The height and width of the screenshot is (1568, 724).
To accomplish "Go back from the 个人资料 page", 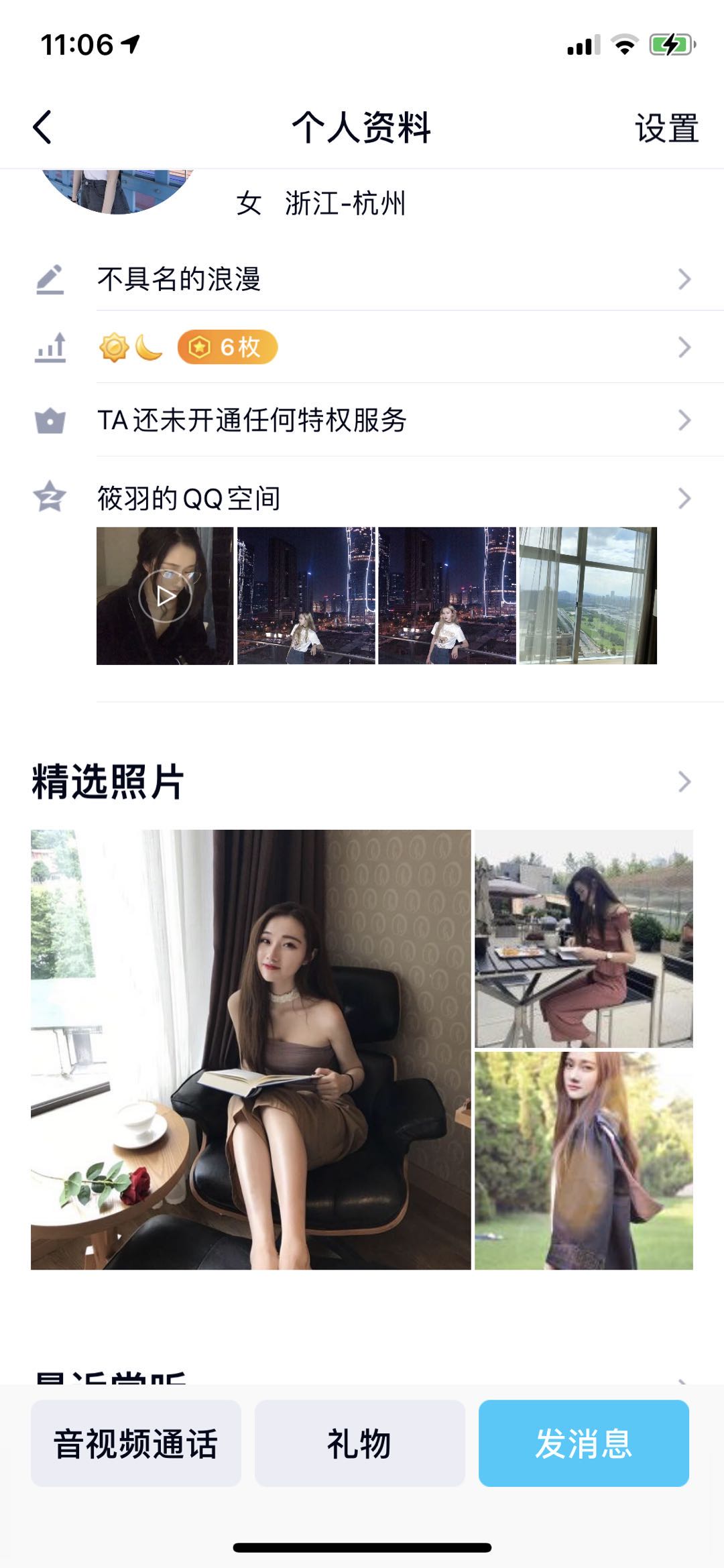I will [42, 127].
